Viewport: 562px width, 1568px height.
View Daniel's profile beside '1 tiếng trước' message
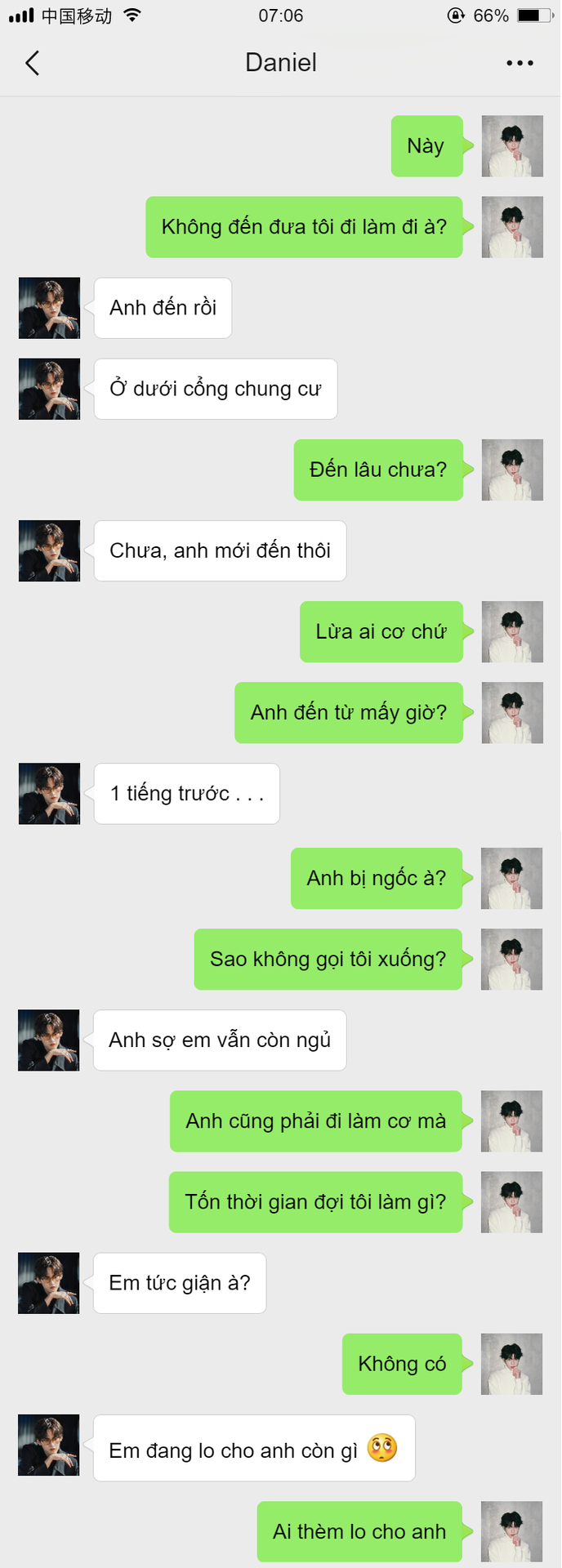(50, 794)
